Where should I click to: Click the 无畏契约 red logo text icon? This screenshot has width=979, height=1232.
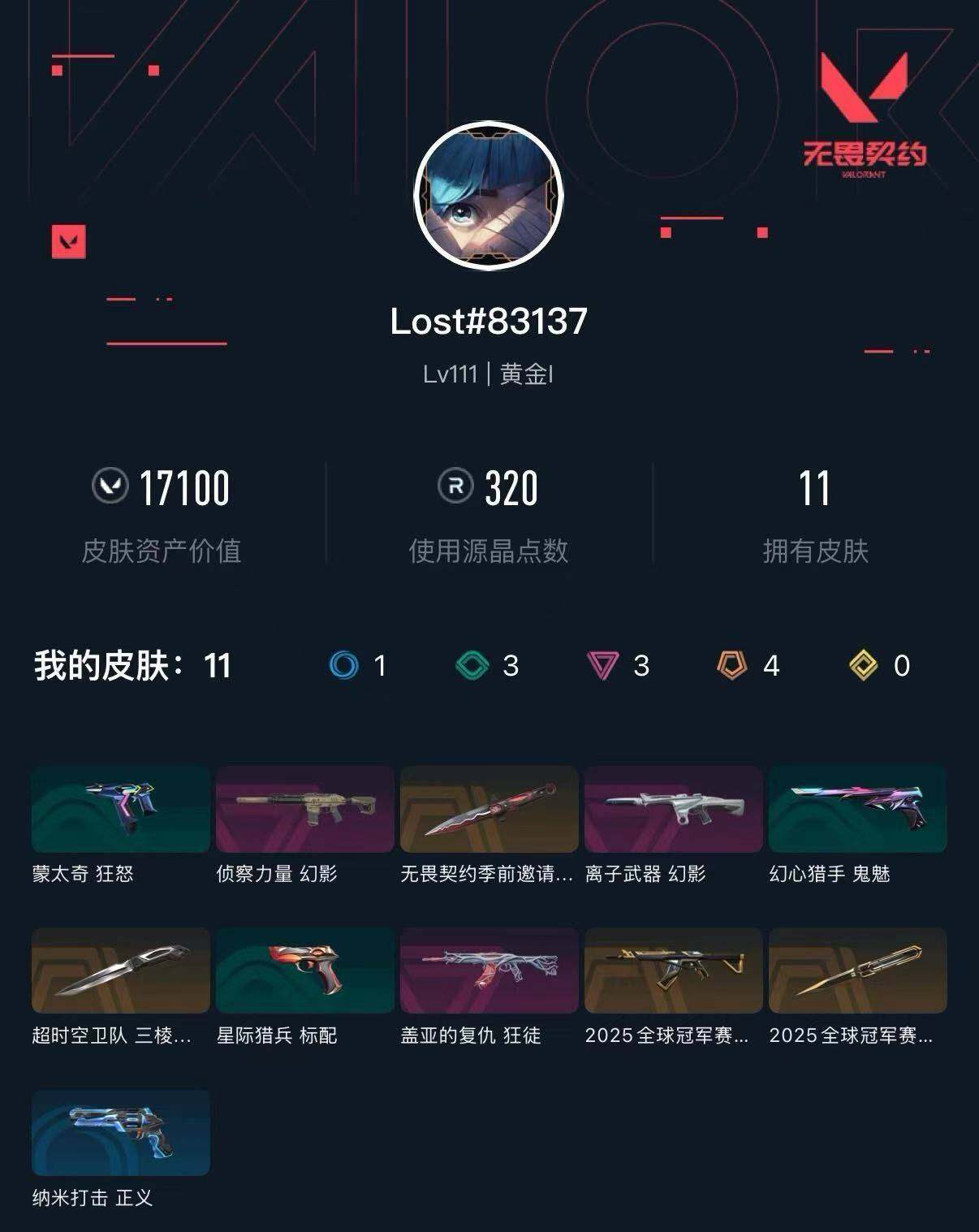click(863, 151)
